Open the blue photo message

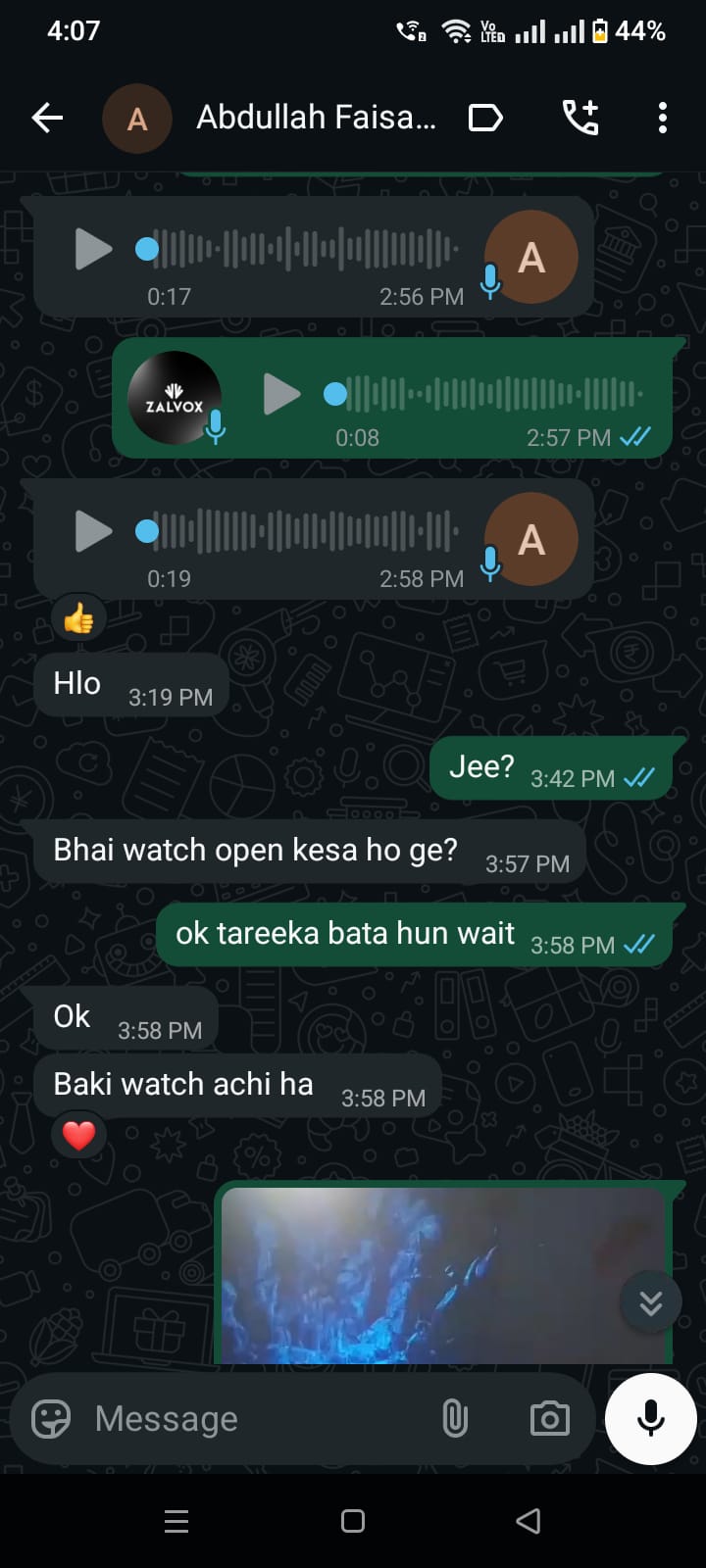pyautogui.click(x=443, y=1274)
